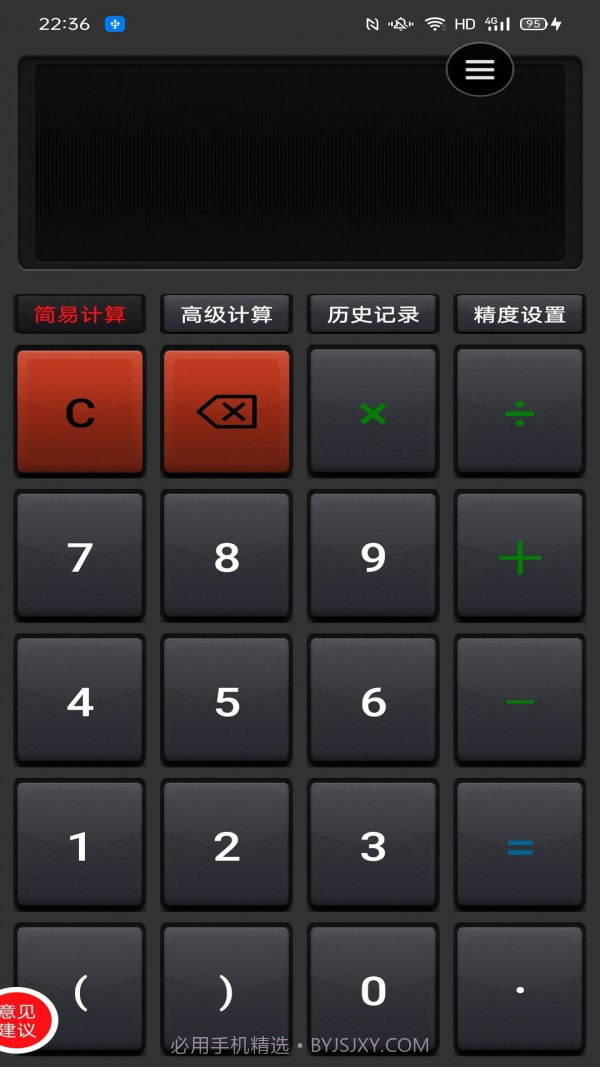Viewport: 600px width, 1067px height.
Task: Hit the equals key
Action: pos(519,846)
